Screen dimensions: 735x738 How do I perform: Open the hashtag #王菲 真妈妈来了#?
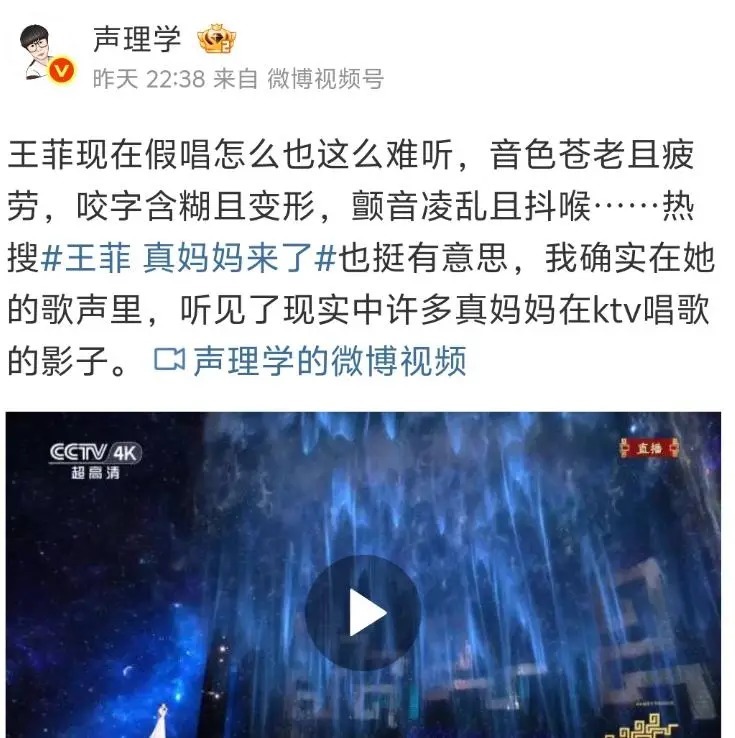tap(189, 259)
